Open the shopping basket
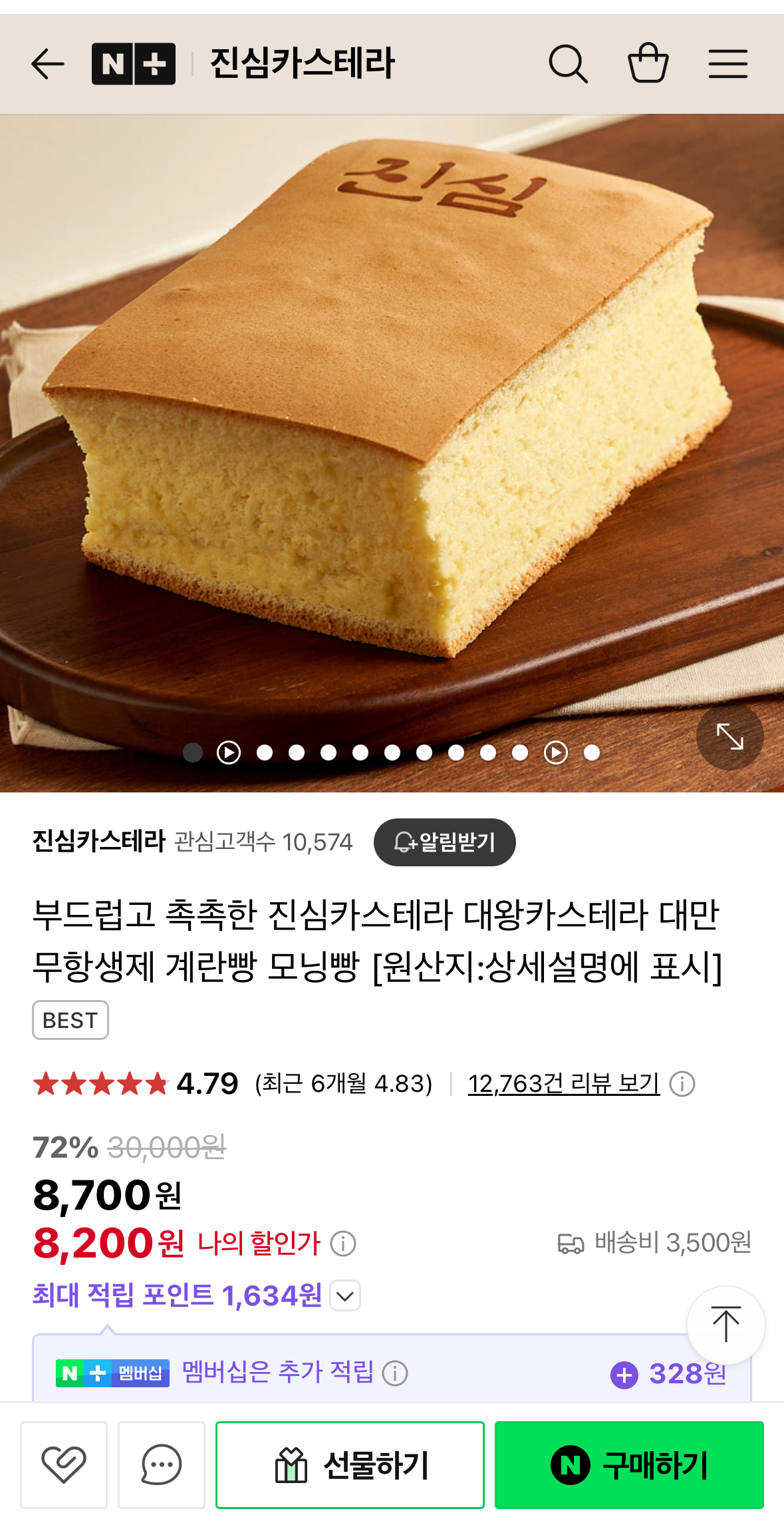This screenshot has width=784, height=1525. coord(648,64)
